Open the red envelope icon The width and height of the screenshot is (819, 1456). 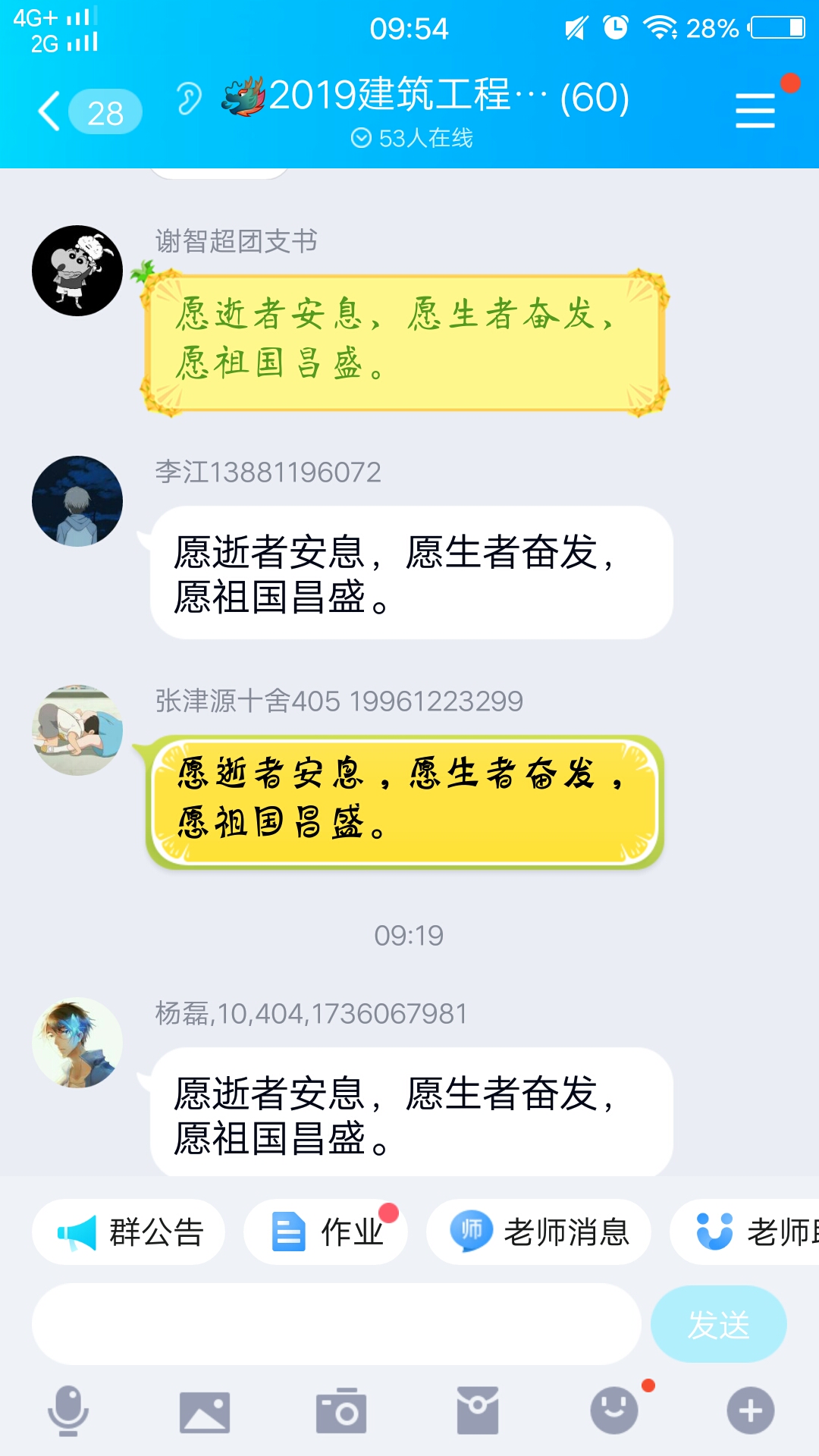click(x=478, y=1410)
